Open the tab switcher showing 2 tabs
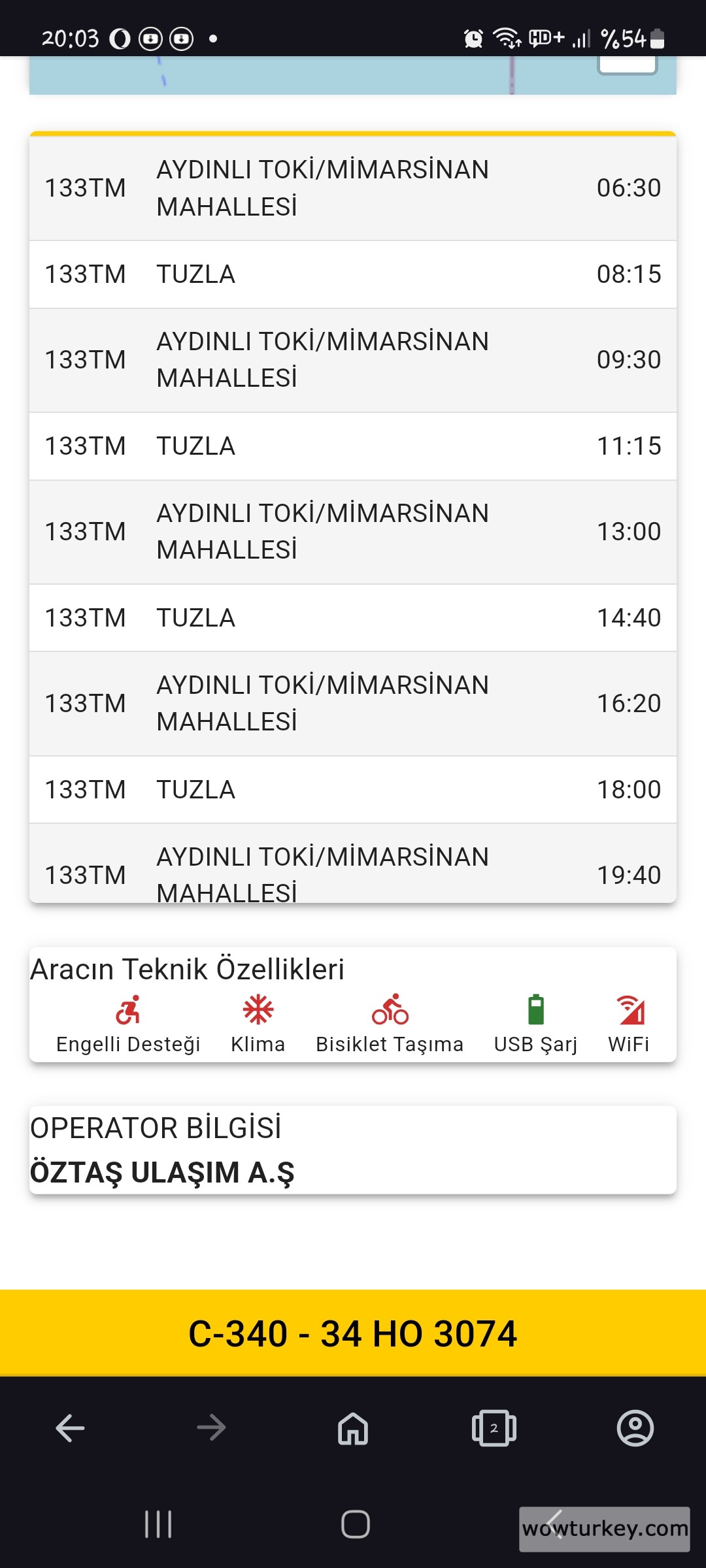The height and width of the screenshot is (1568, 706). (x=494, y=1428)
